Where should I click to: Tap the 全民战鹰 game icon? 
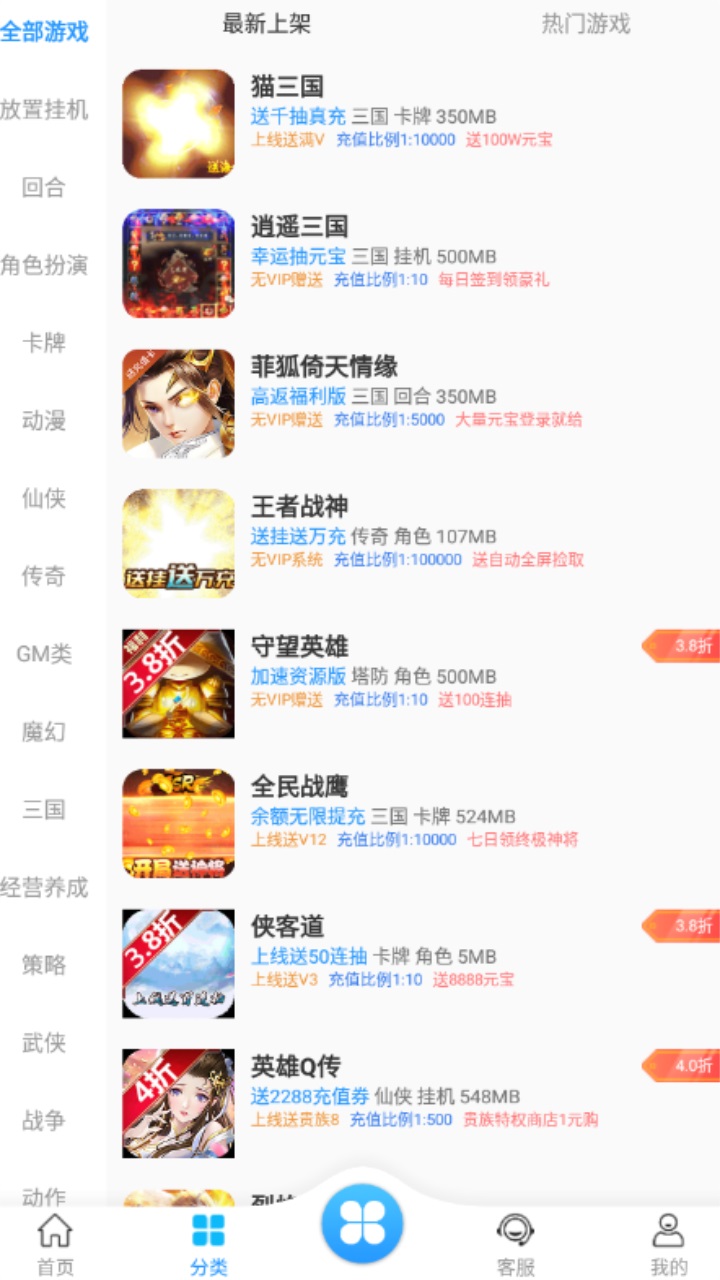pos(178,823)
